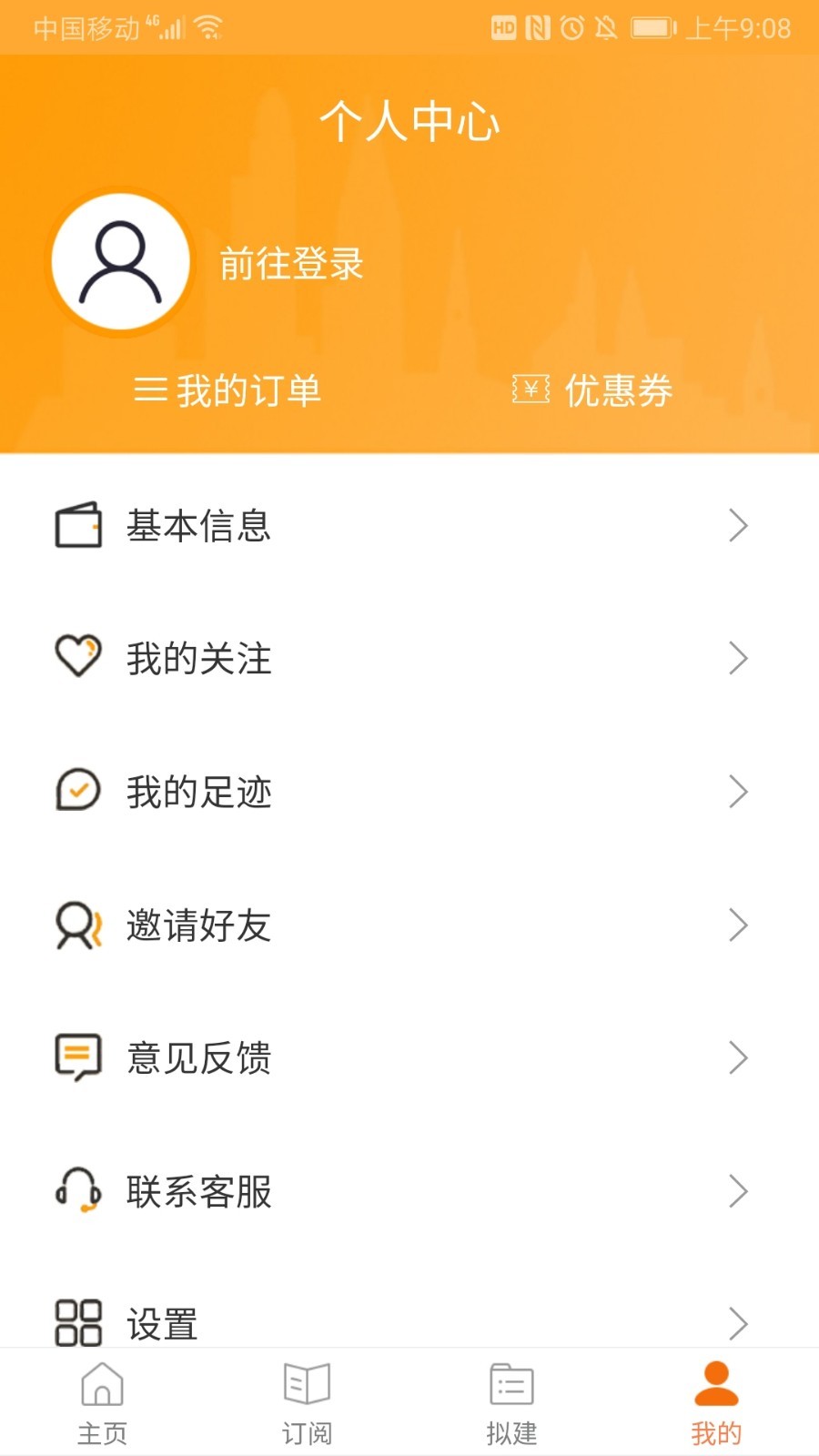This screenshot has height=1456, width=819.
Task: Open the headset icon for 联系客服
Action: pyautogui.click(x=76, y=1190)
